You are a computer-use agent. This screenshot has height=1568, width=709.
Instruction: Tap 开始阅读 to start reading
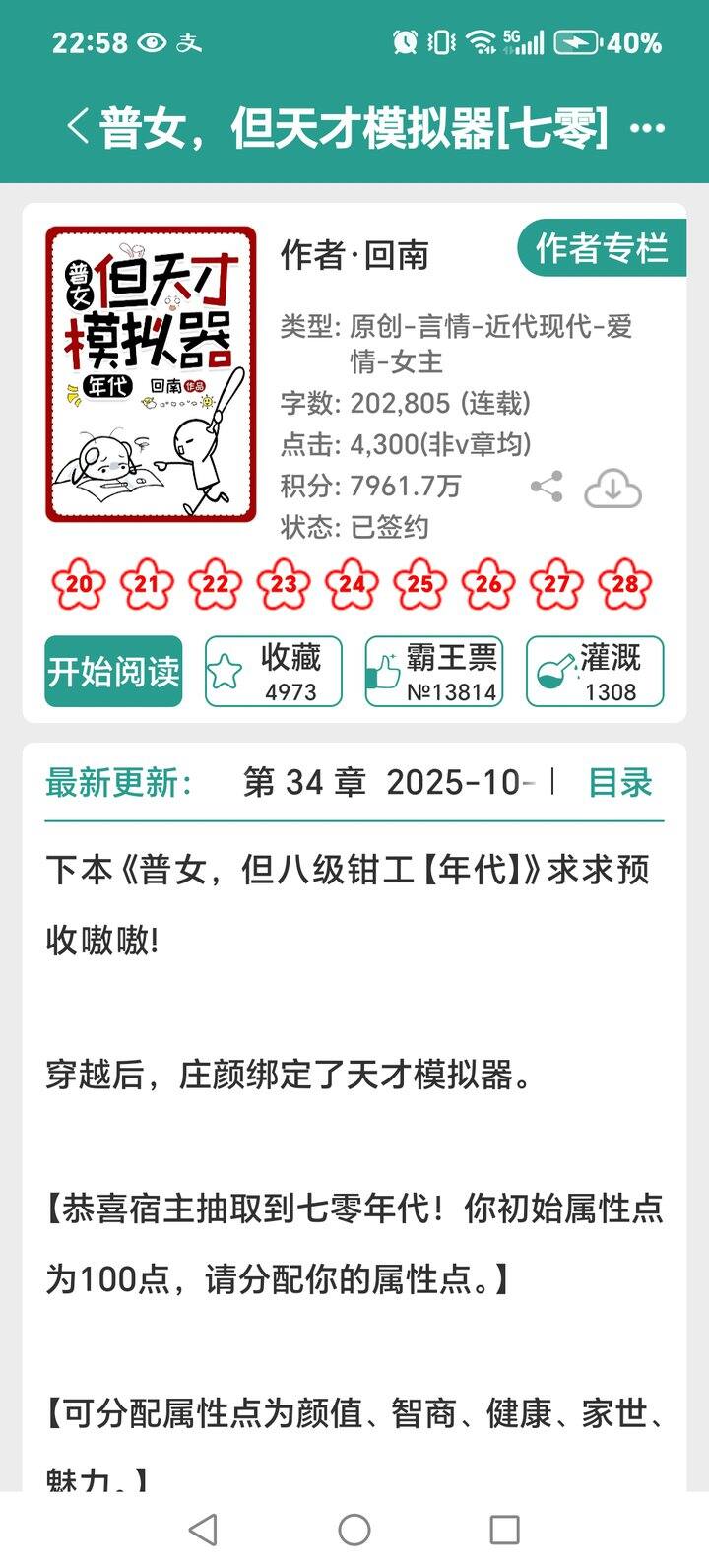point(113,672)
